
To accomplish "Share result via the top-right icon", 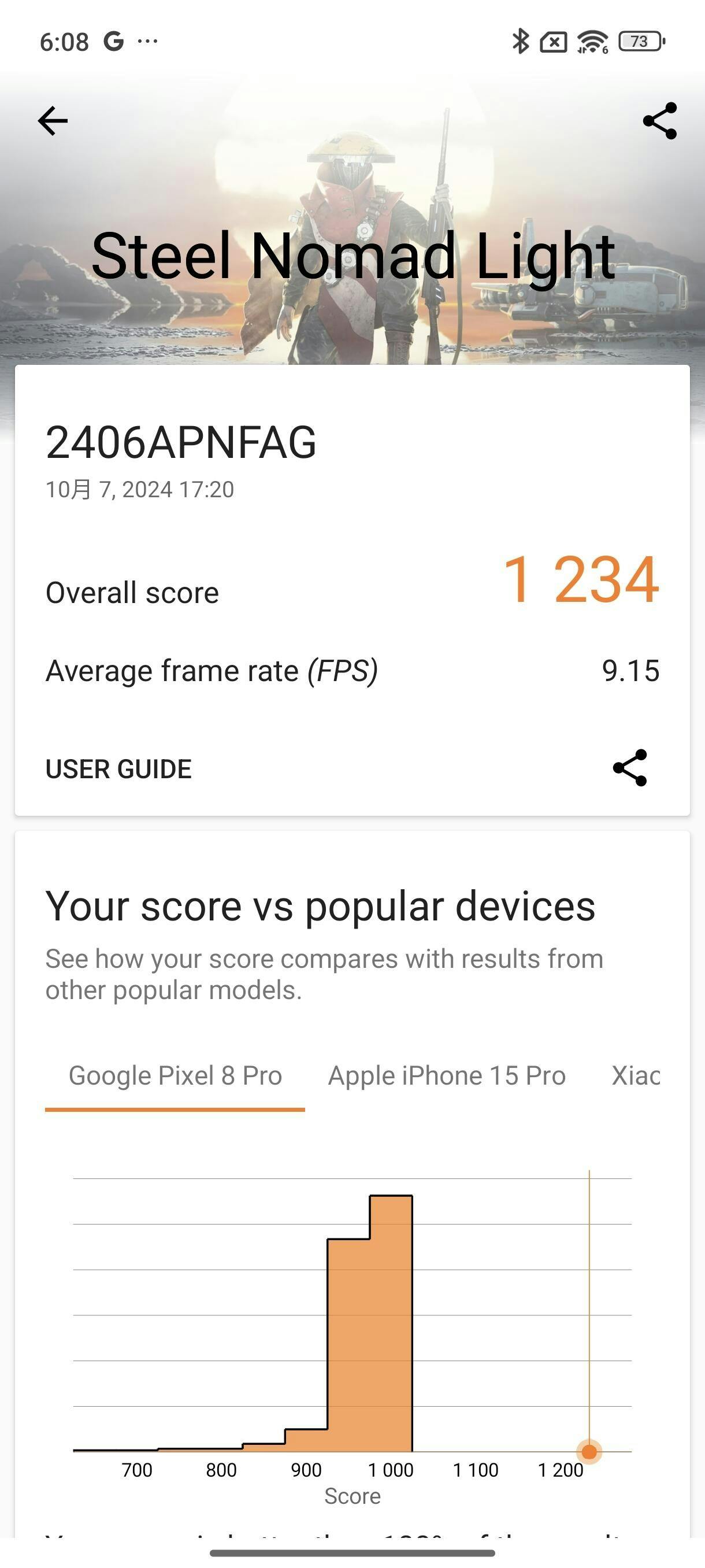I will point(659,120).
